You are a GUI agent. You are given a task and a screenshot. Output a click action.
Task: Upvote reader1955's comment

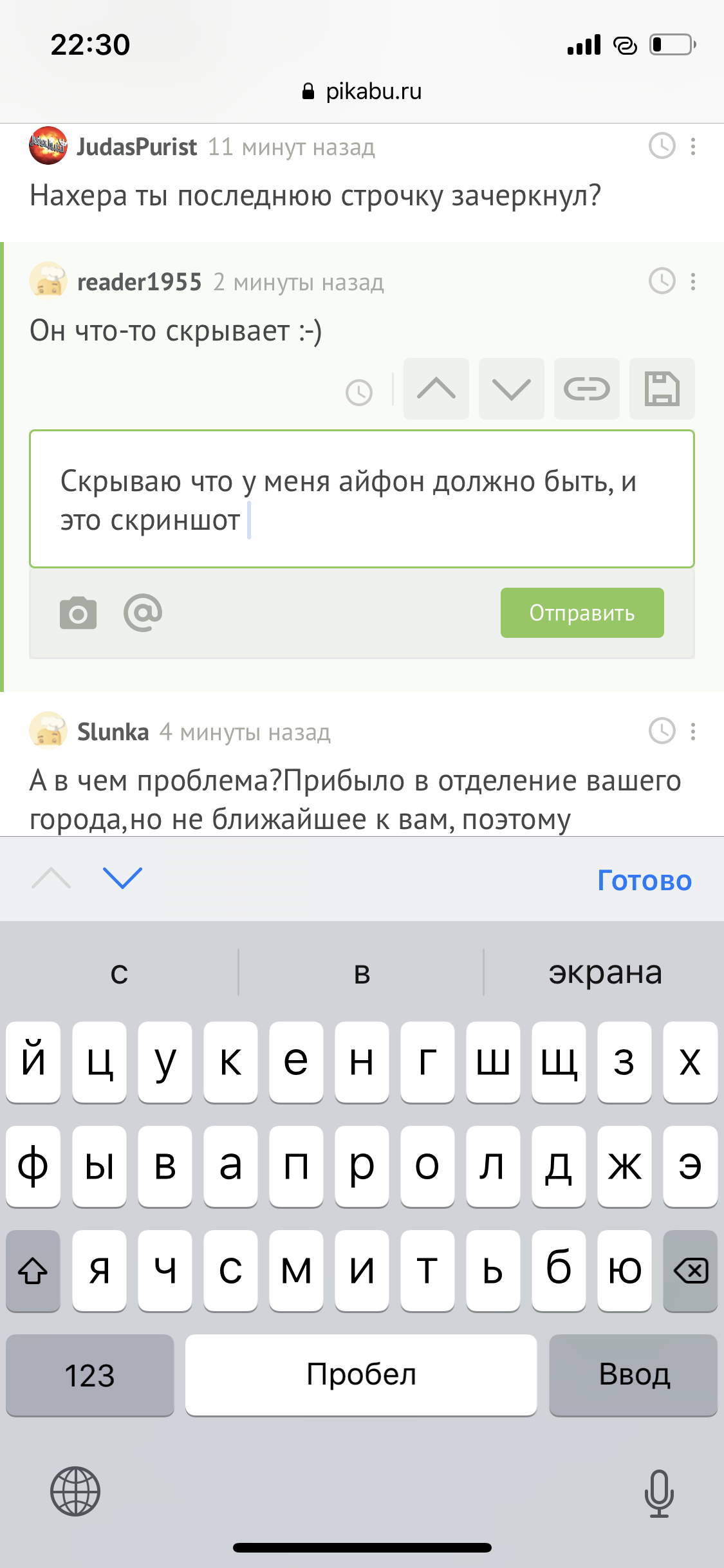click(436, 389)
